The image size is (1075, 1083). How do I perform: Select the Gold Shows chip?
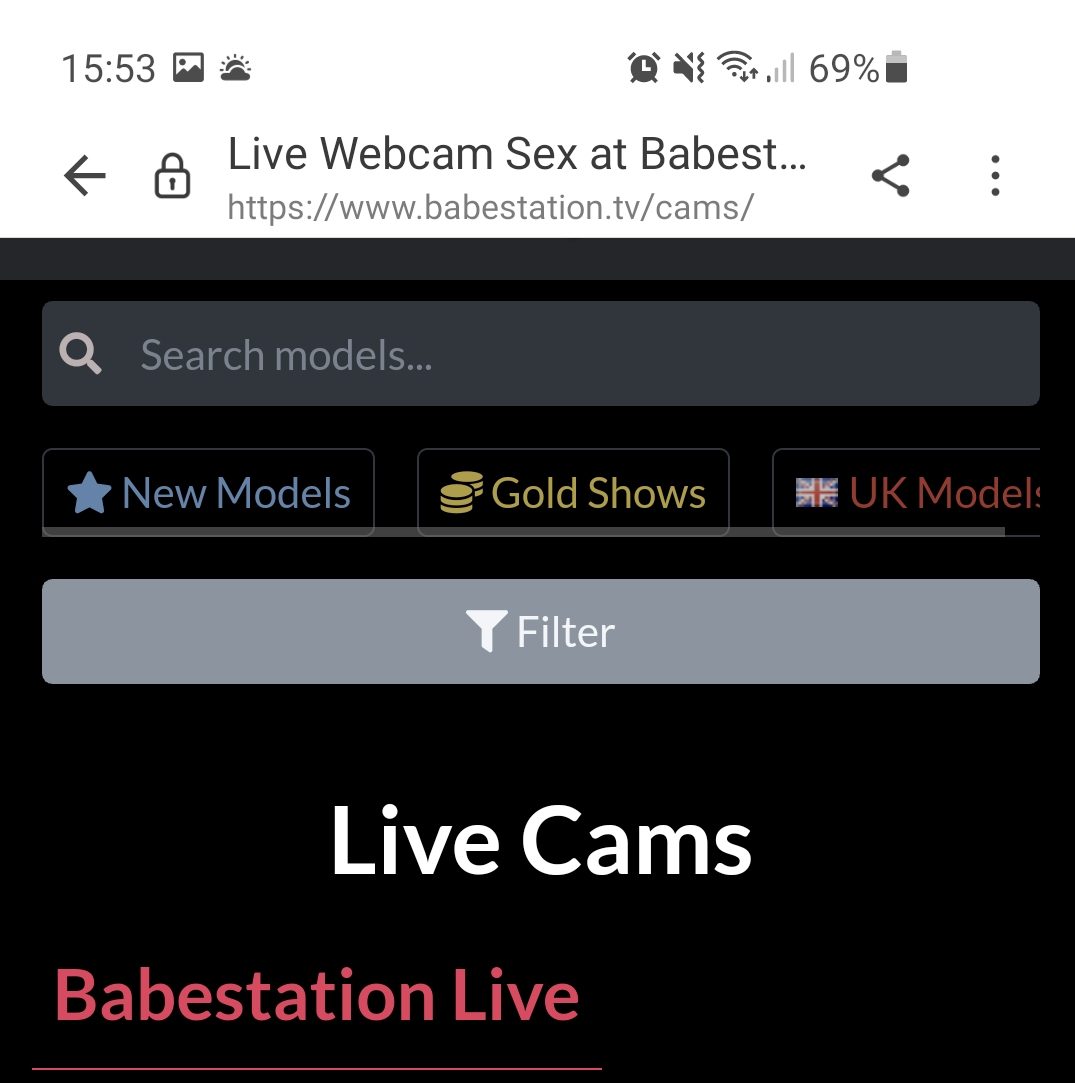(x=573, y=493)
